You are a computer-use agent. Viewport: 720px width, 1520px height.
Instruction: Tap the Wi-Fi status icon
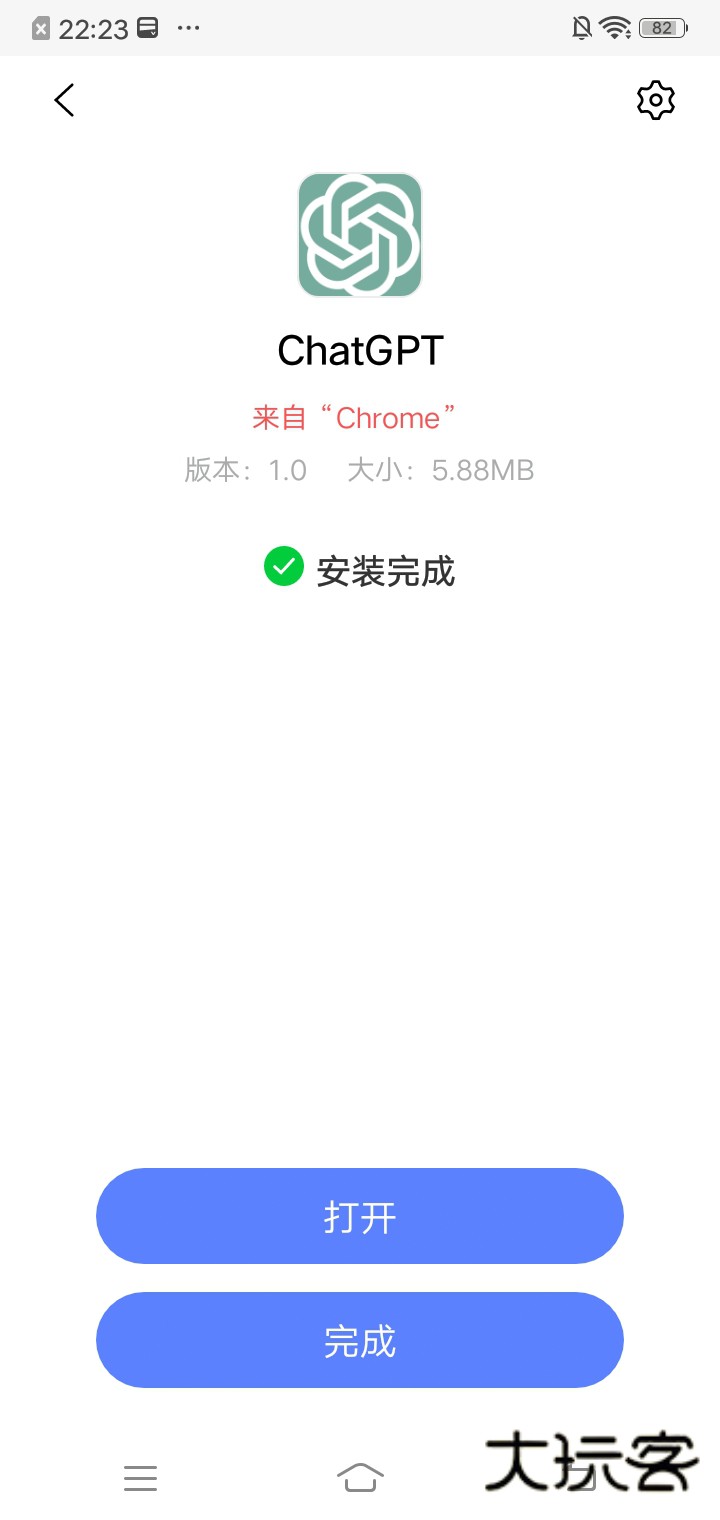613,28
